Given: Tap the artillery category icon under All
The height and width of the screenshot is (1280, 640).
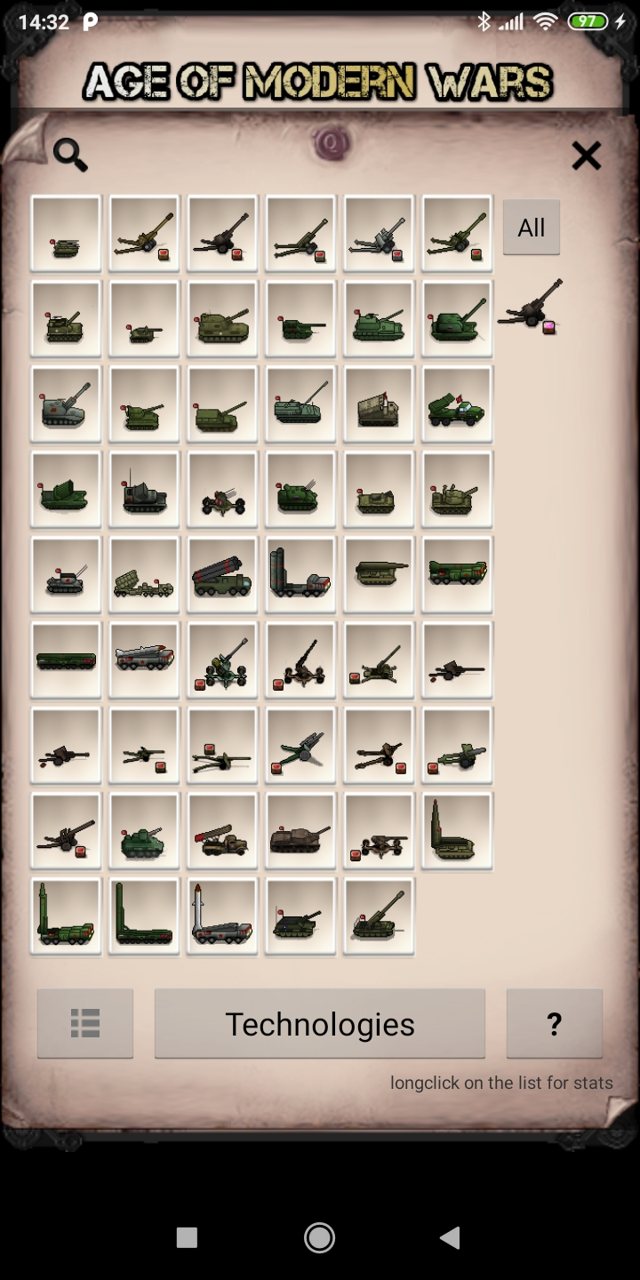Looking at the screenshot, I should click(531, 307).
